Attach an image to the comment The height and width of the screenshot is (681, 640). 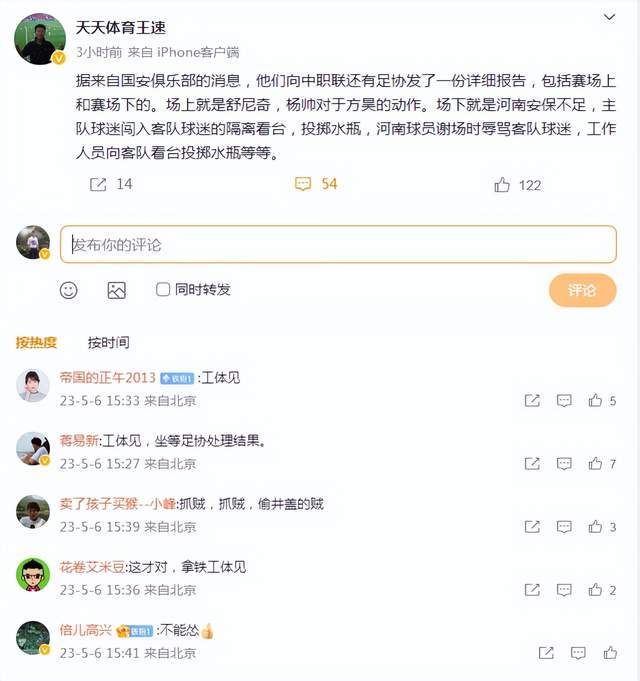[x=116, y=290]
